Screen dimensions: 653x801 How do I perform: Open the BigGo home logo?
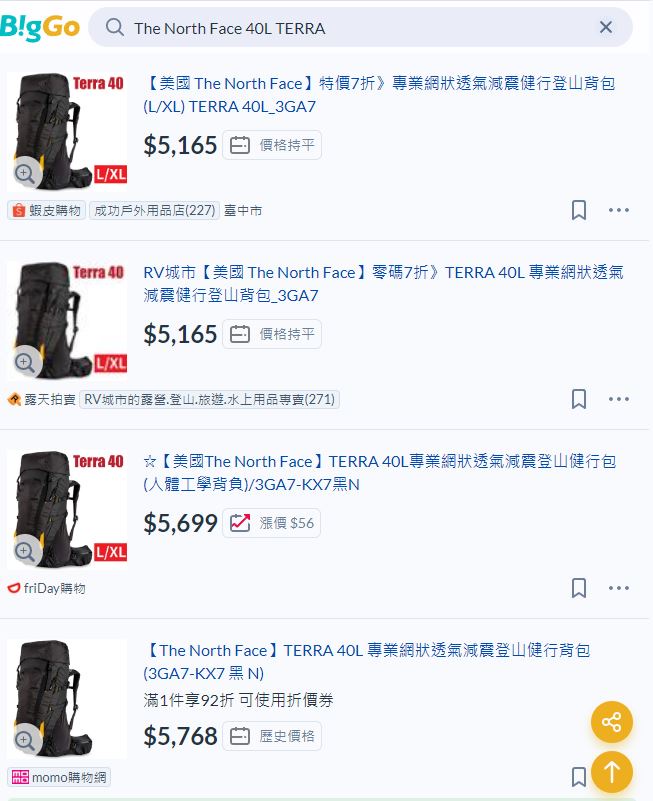[40, 28]
